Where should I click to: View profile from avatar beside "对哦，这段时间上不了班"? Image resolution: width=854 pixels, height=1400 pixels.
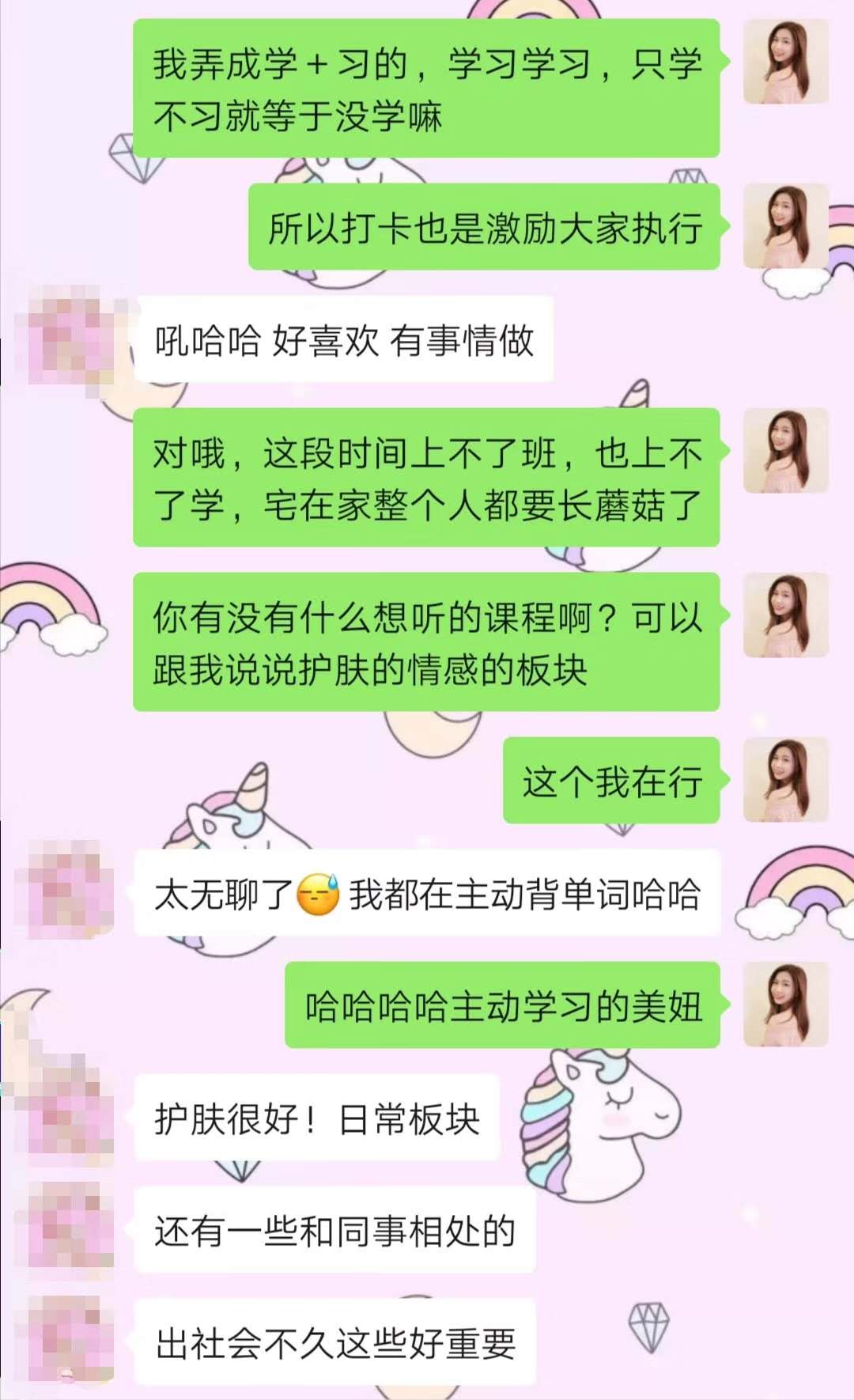(x=785, y=451)
